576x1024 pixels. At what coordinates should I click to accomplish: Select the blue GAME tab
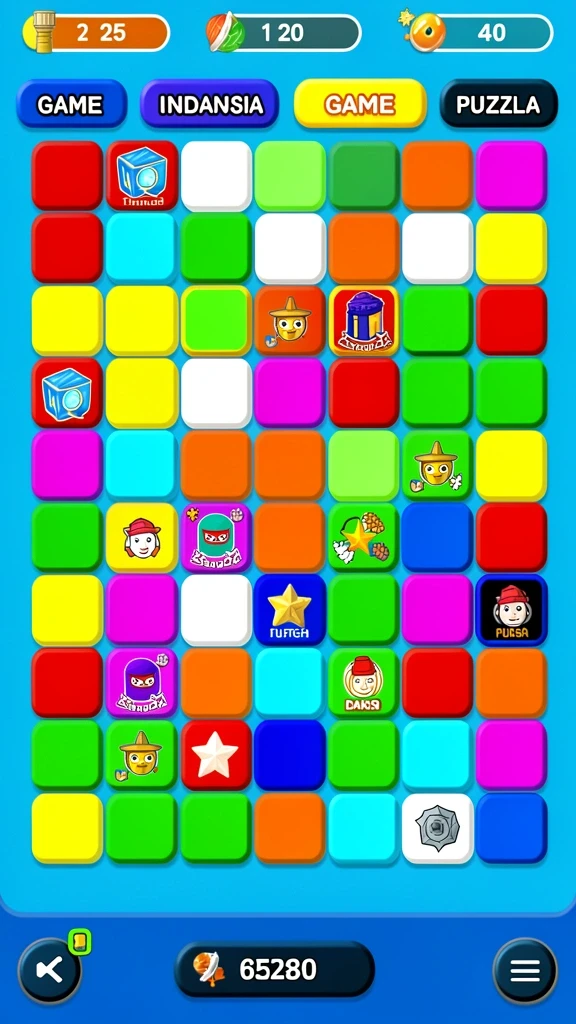point(71,104)
